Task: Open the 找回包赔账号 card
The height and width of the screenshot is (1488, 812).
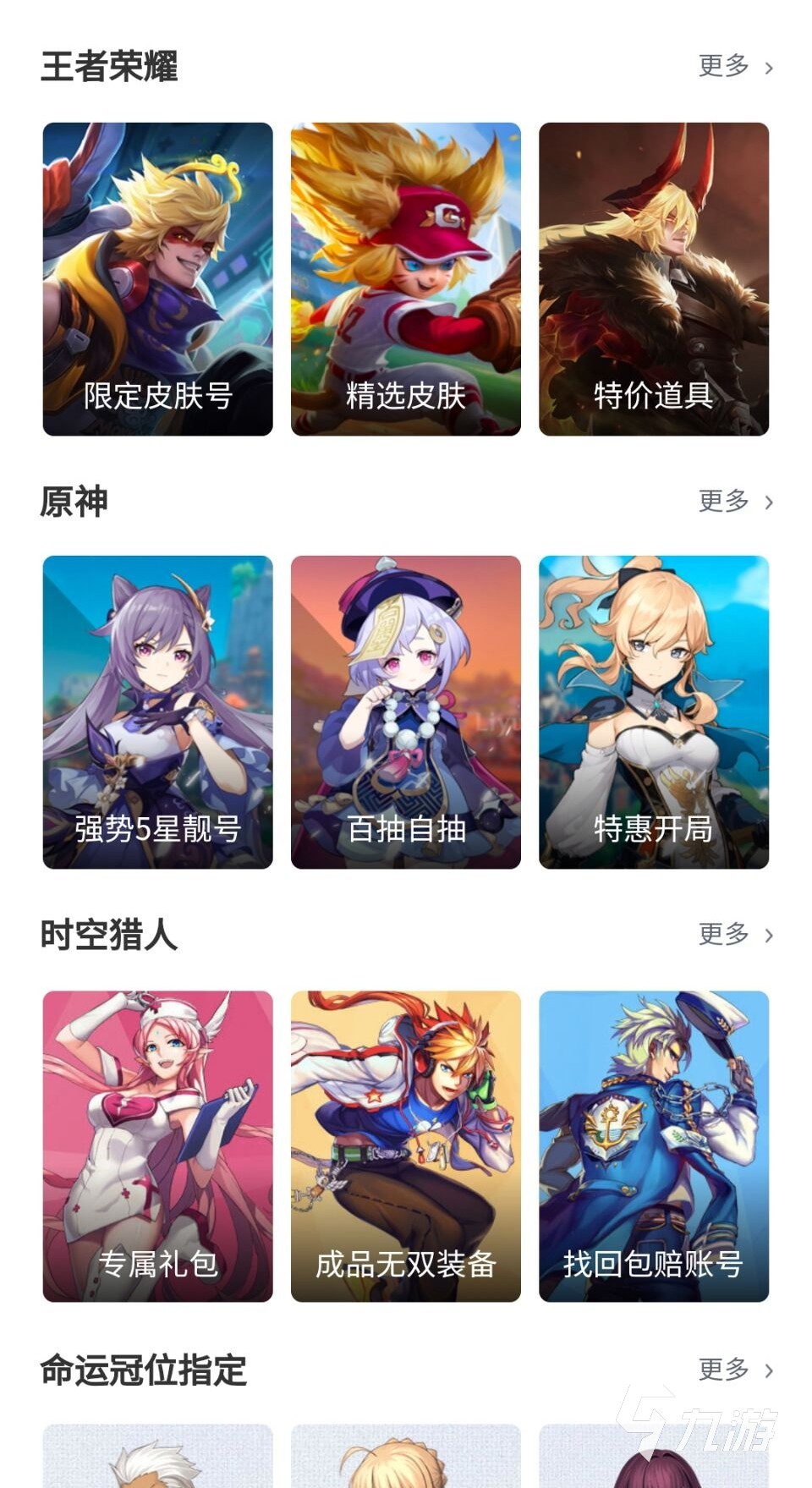Action: [x=654, y=1146]
